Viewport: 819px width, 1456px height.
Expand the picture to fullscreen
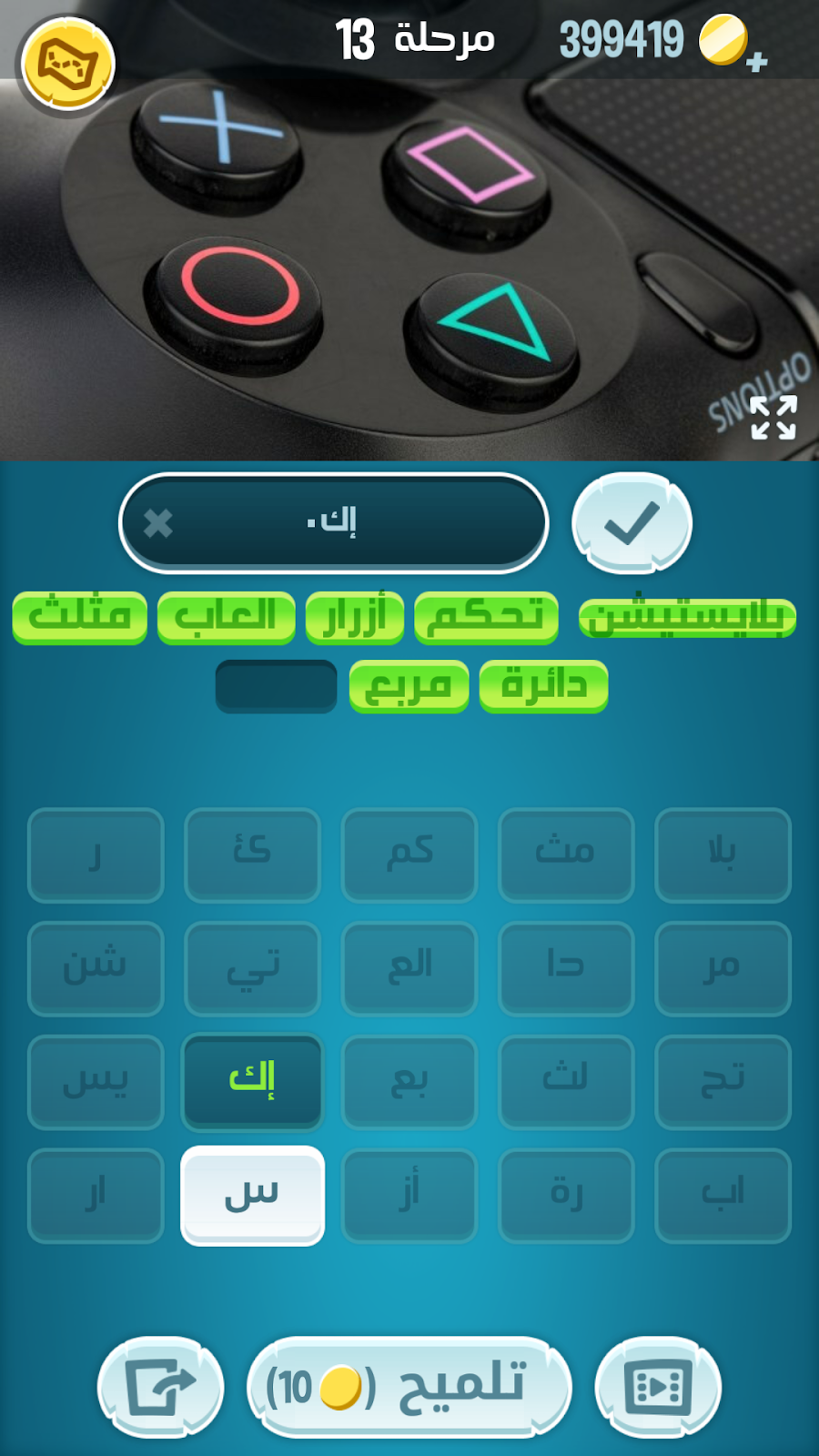773,418
